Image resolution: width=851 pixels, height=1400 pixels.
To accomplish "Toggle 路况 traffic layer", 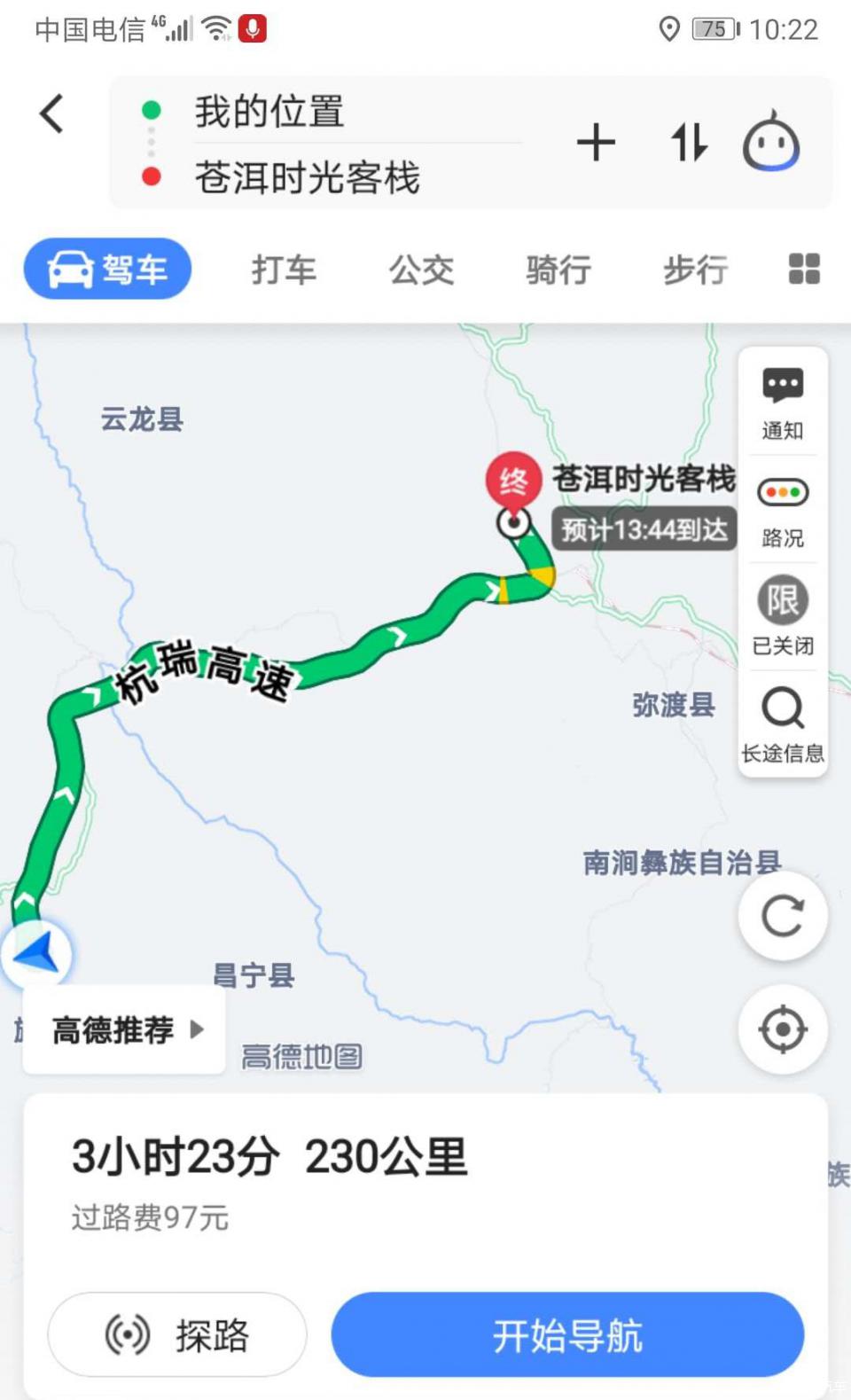I will 783,511.
